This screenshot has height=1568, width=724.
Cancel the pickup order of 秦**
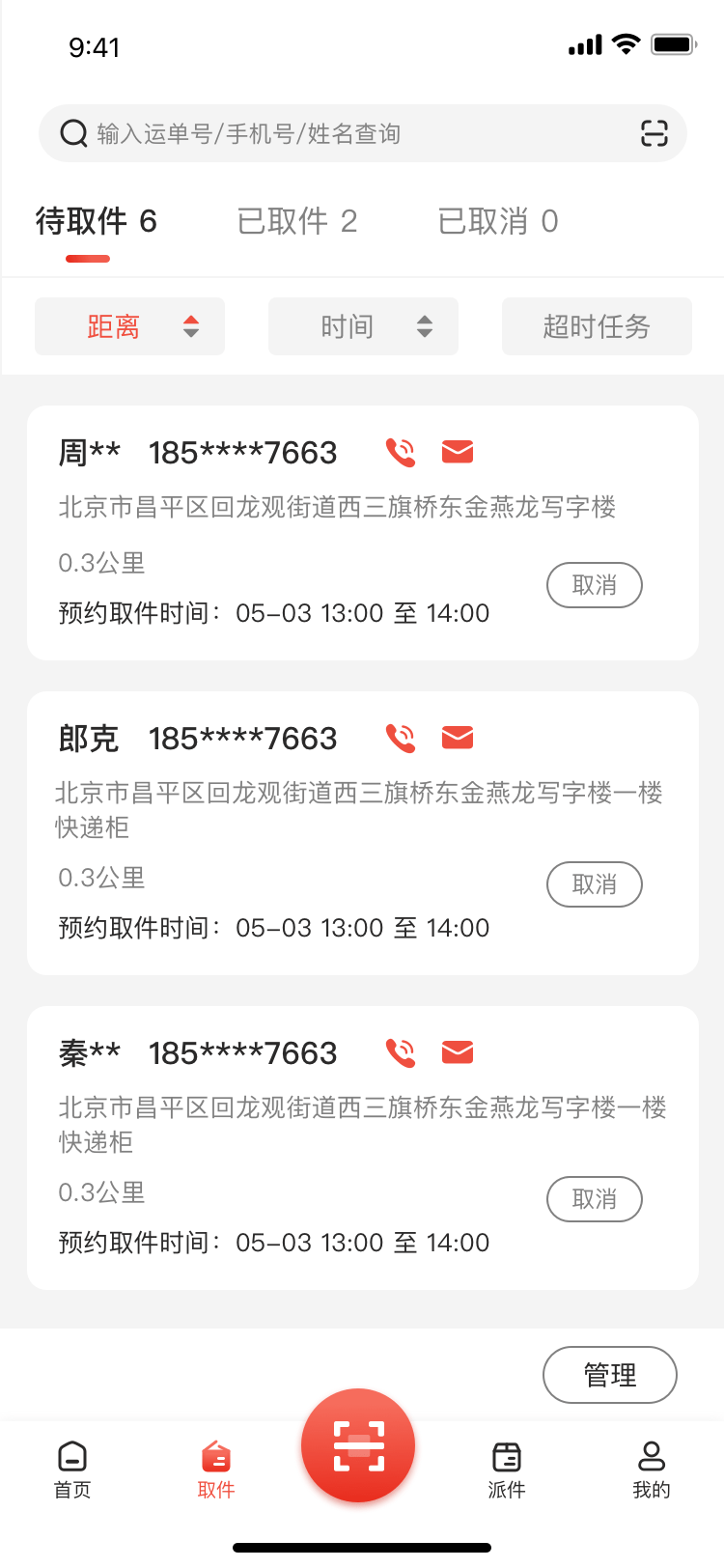pos(595,1199)
